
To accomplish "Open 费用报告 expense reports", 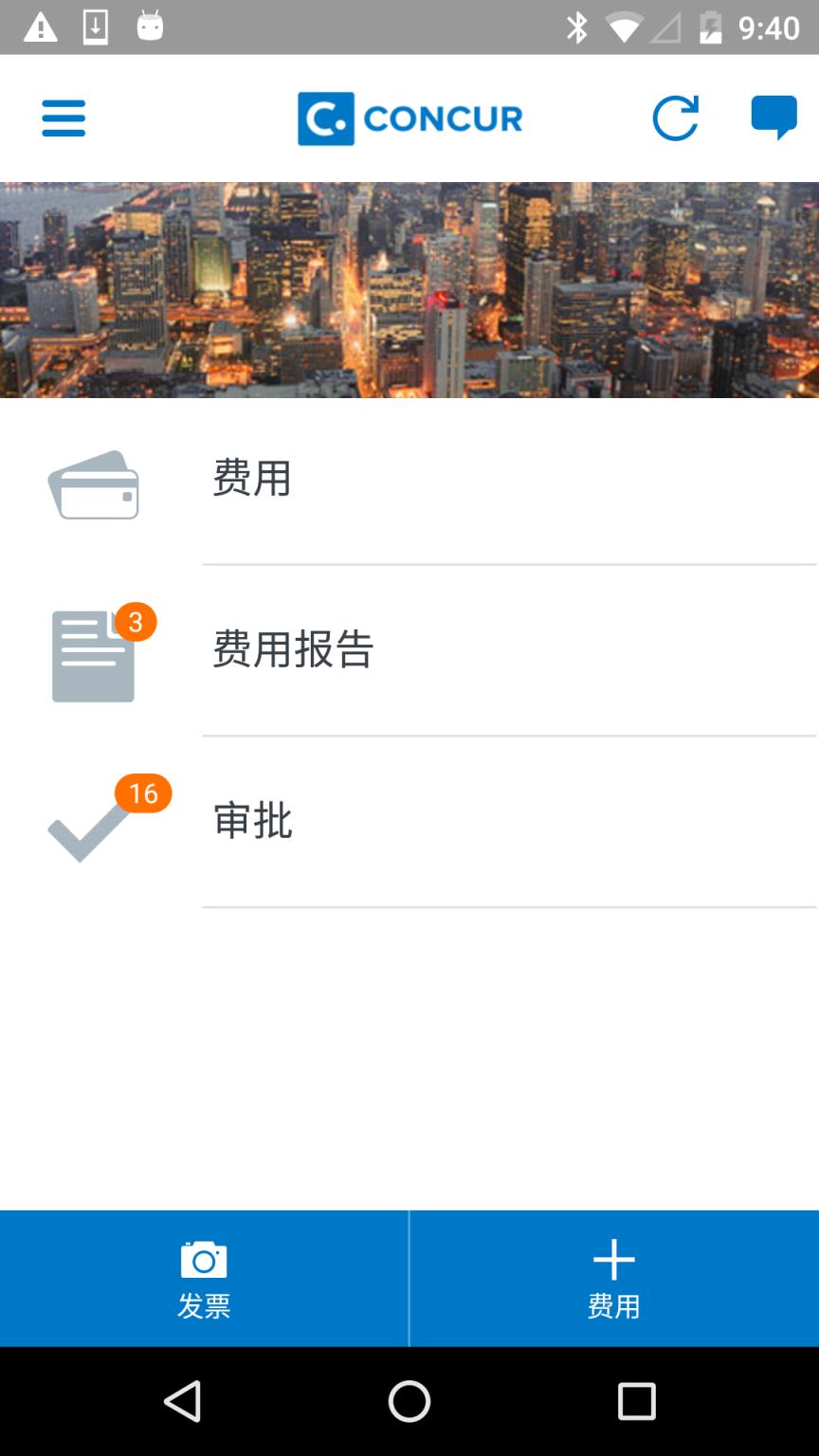I will click(409, 650).
